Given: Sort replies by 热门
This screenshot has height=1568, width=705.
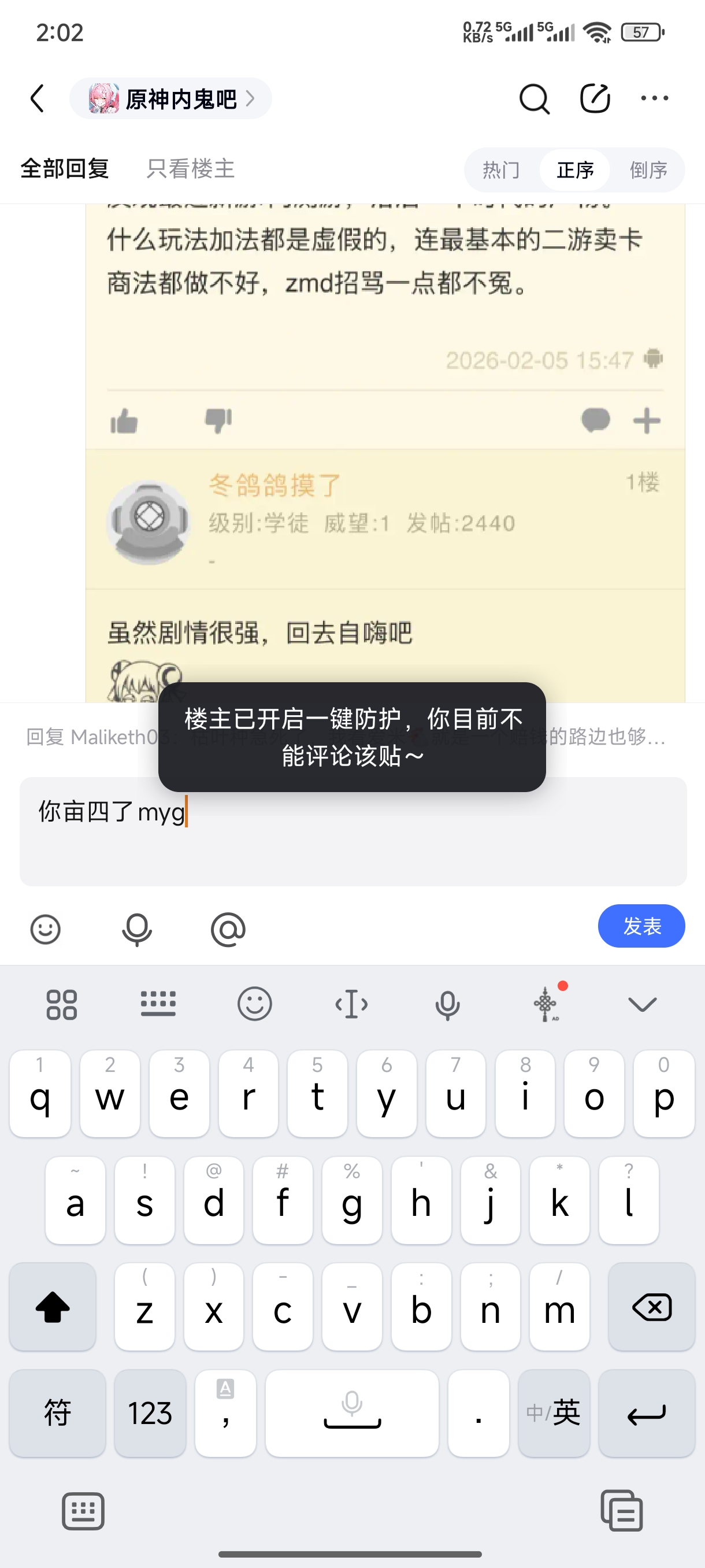Looking at the screenshot, I should (x=501, y=170).
